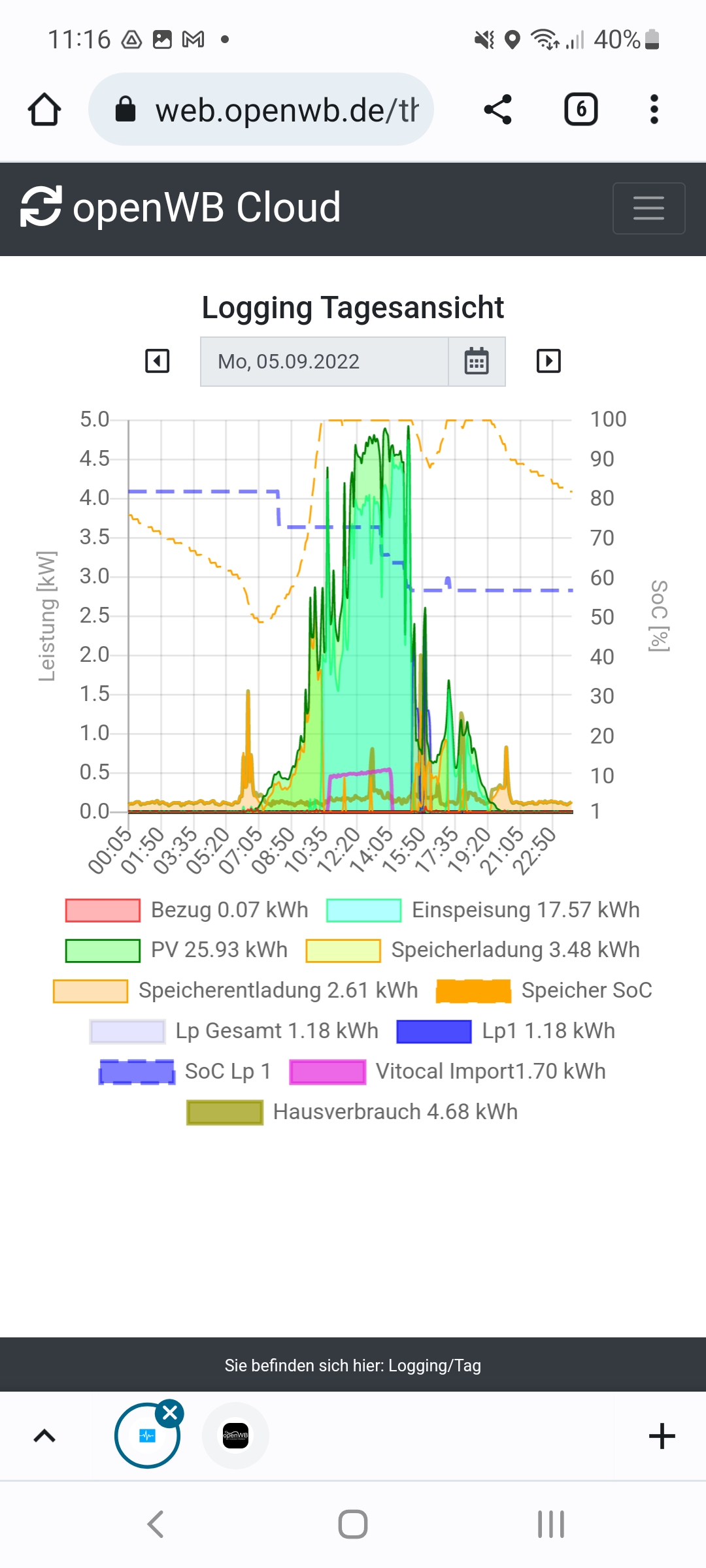Hide the PV 25.93 kWh series
Viewport: 706px width, 1568px height.
coord(176,950)
